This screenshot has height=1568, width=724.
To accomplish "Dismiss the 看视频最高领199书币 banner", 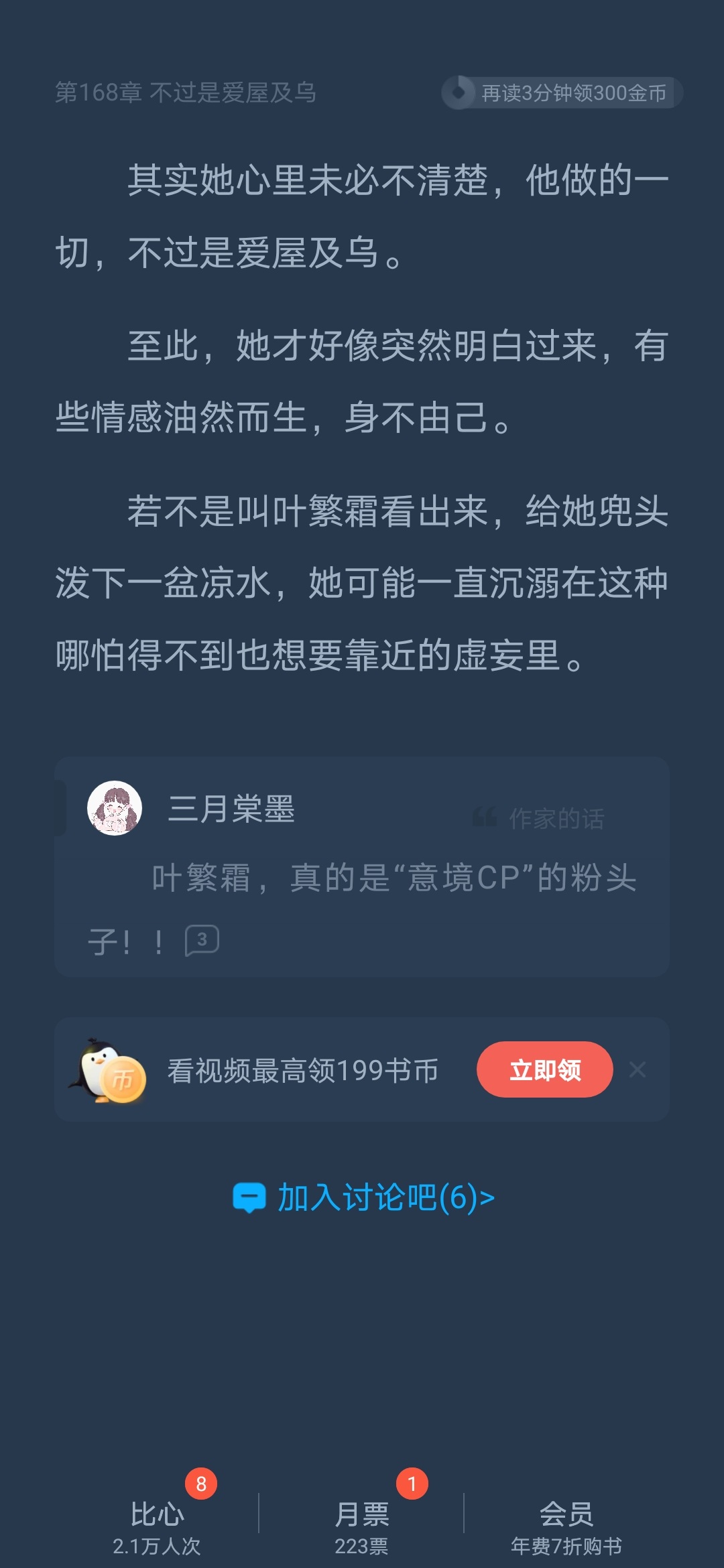I will tap(638, 1069).
